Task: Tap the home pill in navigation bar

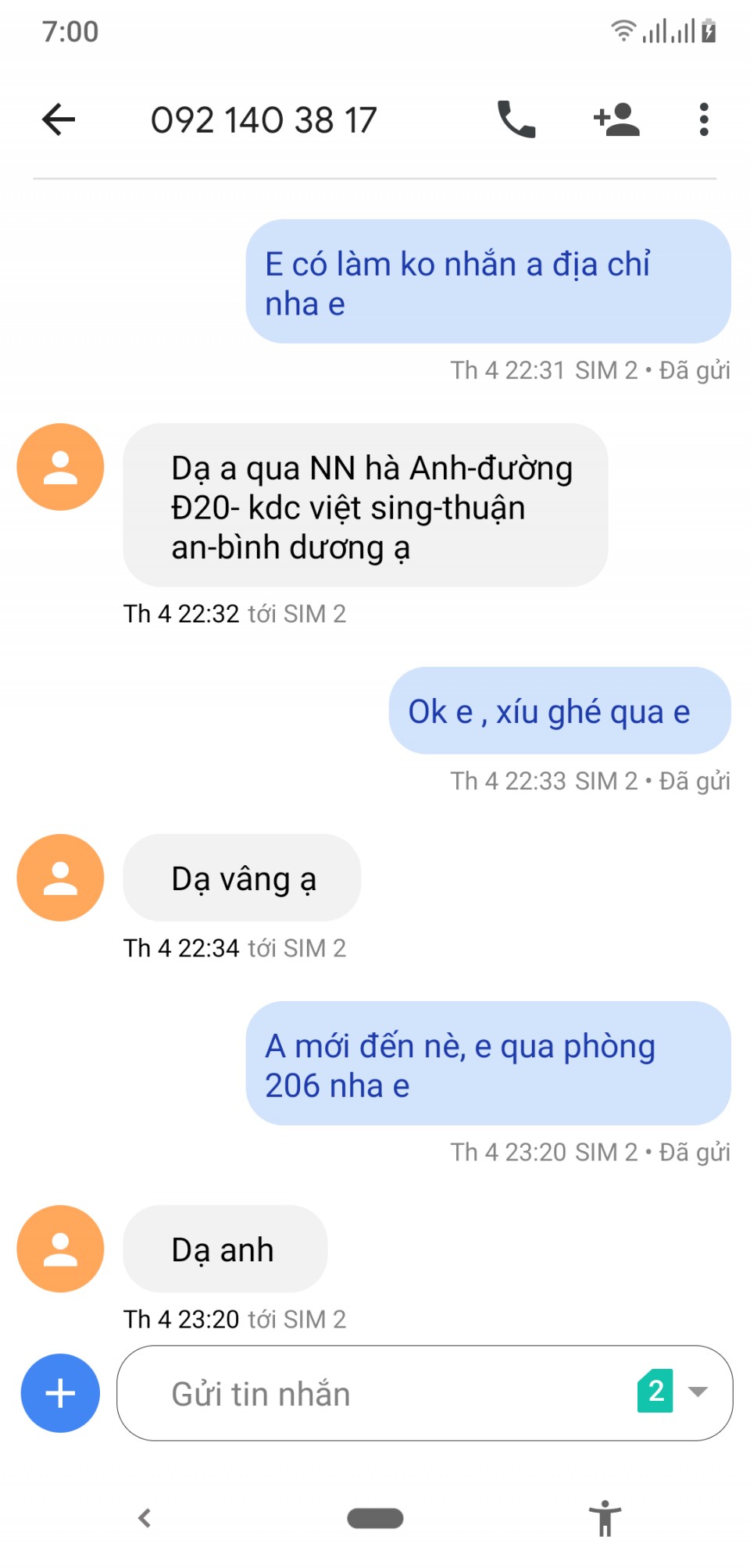Action: pos(375,1518)
